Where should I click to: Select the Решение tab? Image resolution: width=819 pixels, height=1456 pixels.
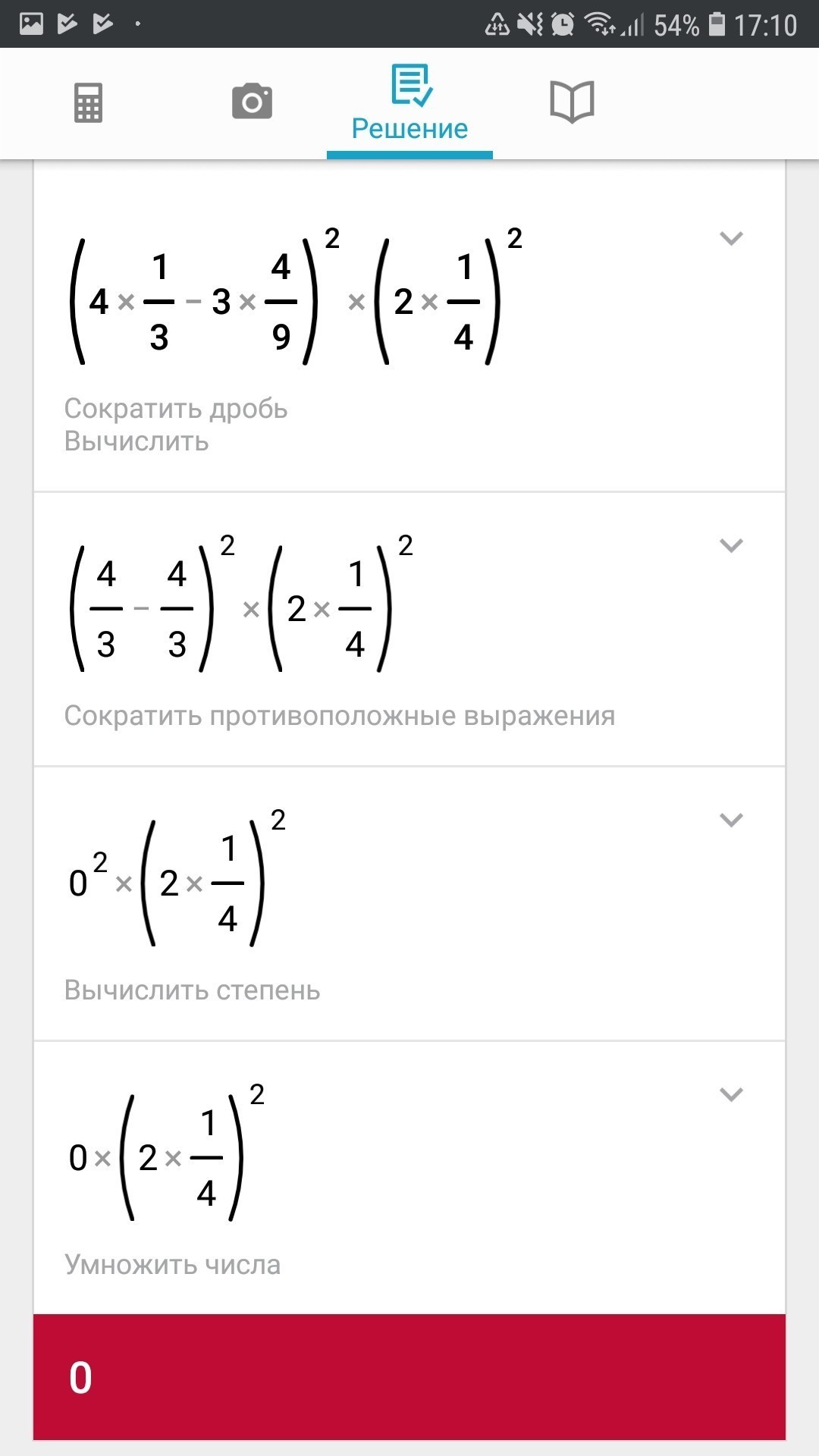[409, 104]
